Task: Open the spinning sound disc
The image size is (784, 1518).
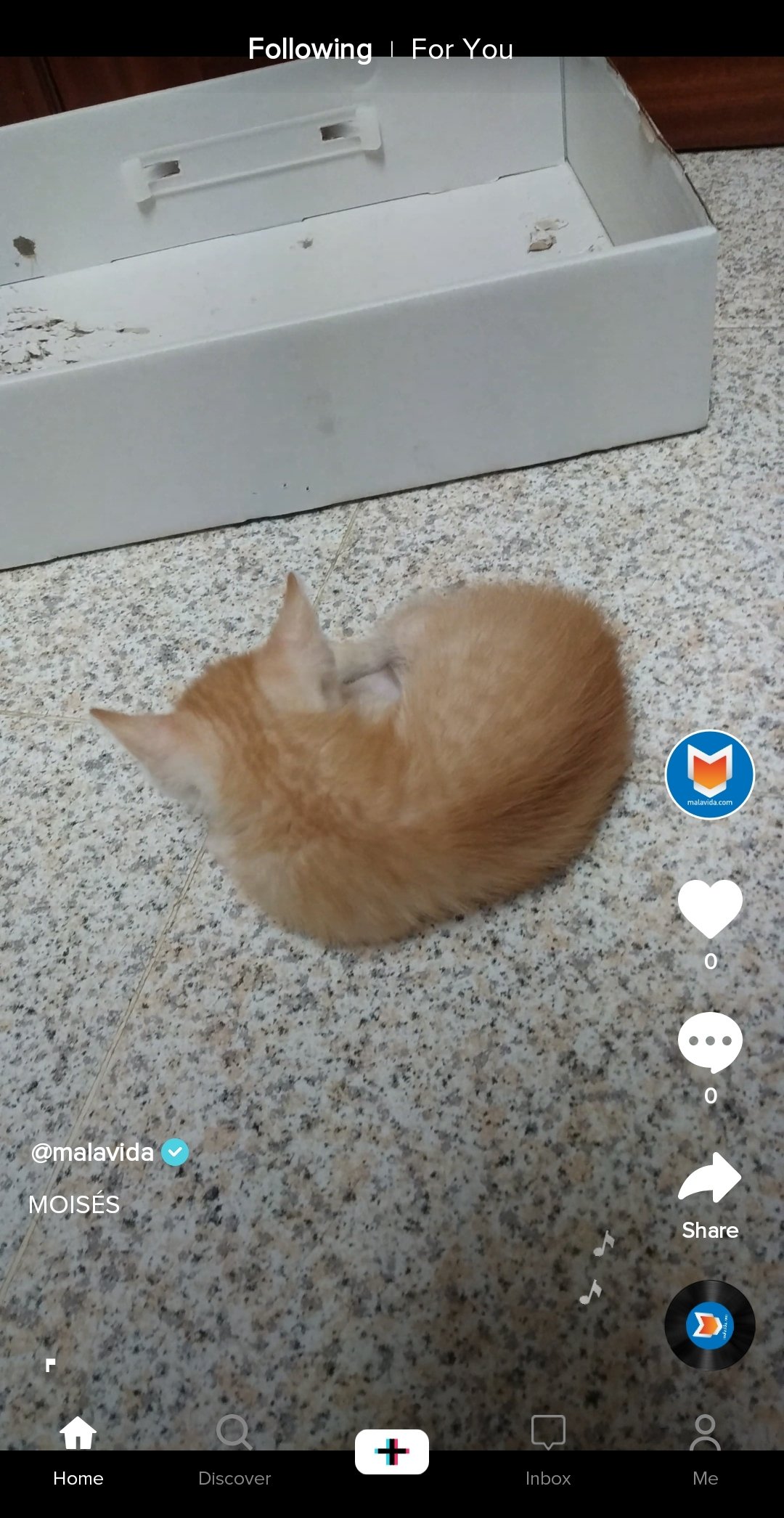Action: pos(709,1325)
